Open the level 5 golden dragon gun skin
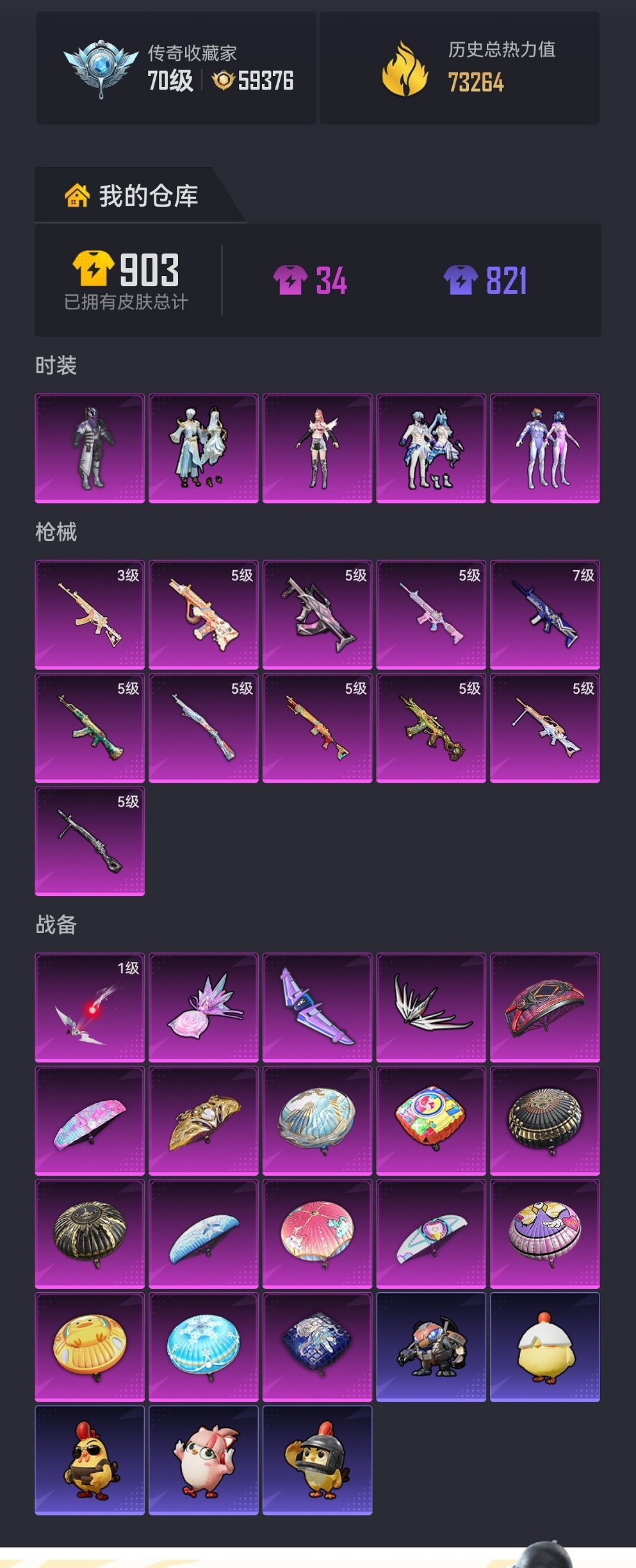Image resolution: width=636 pixels, height=1568 pixels. [431, 728]
